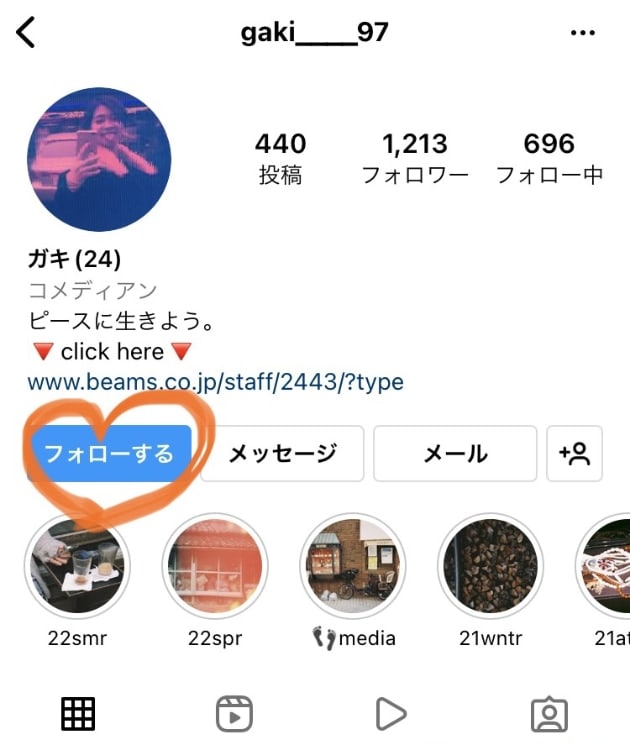630x745 pixels.
Task: Send a message via メッセージ button
Action: tap(283, 454)
